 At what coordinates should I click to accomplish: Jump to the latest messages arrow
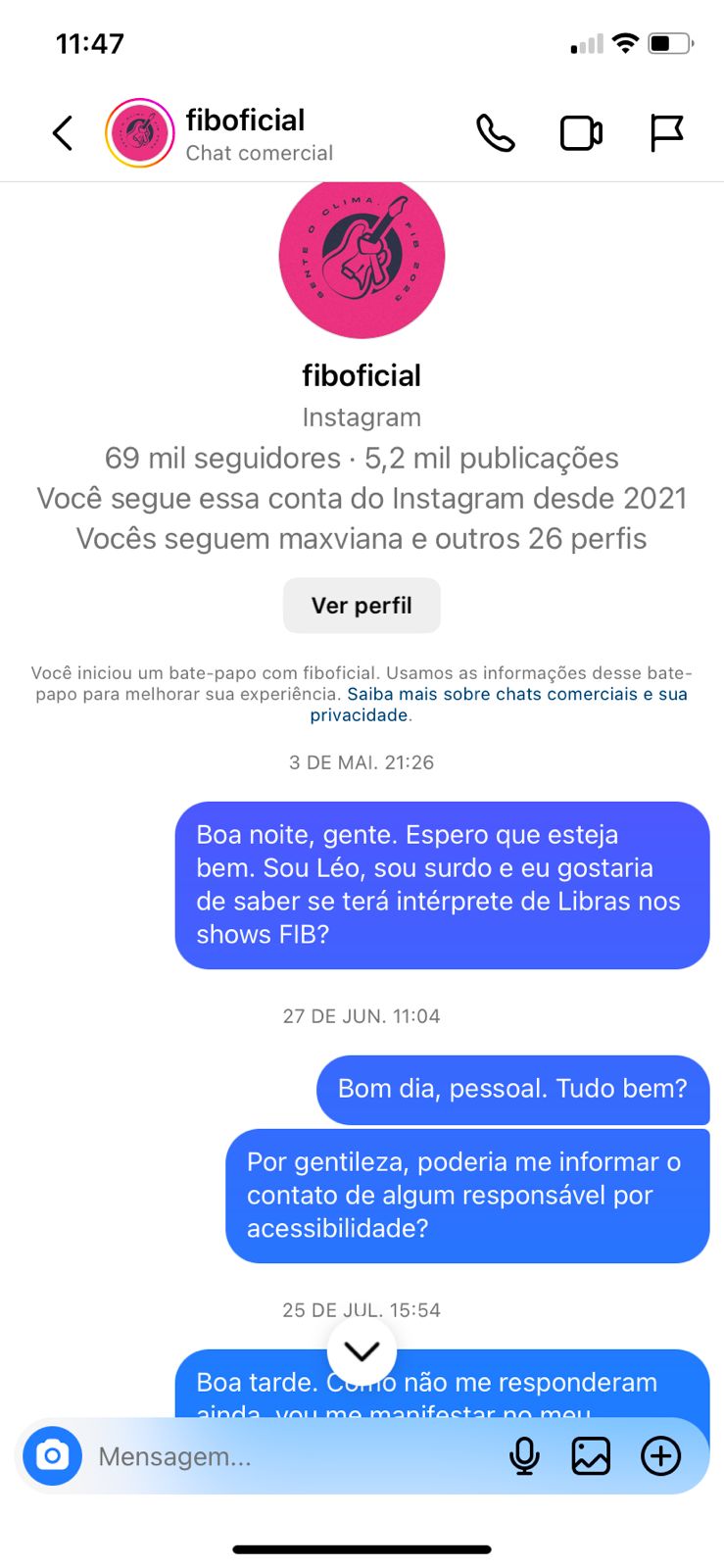point(362,1351)
